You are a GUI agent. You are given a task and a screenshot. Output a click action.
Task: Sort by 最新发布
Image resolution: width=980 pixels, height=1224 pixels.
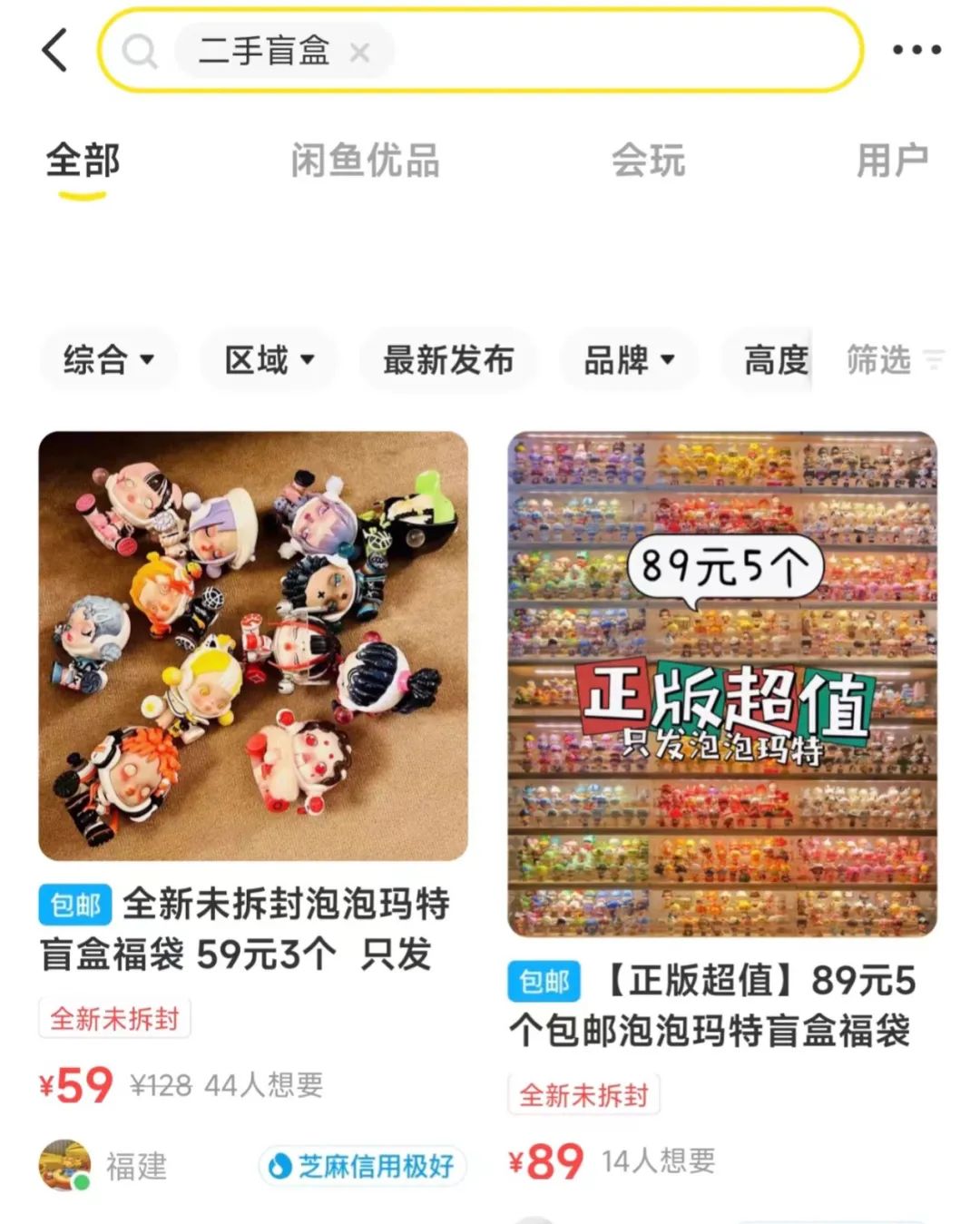pyautogui.click(x=448, y=360)
